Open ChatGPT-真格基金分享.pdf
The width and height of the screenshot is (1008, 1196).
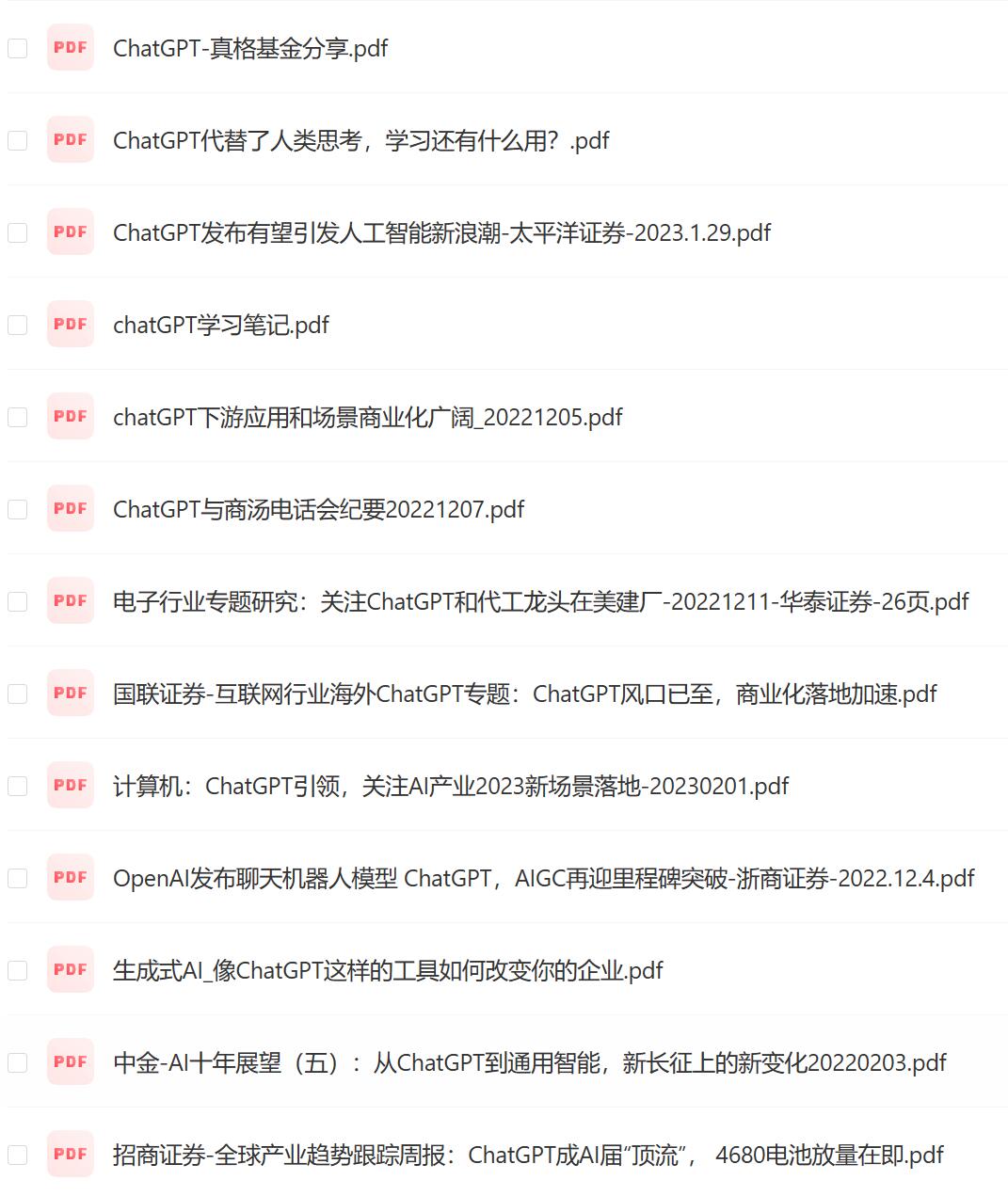click(249, 48)
